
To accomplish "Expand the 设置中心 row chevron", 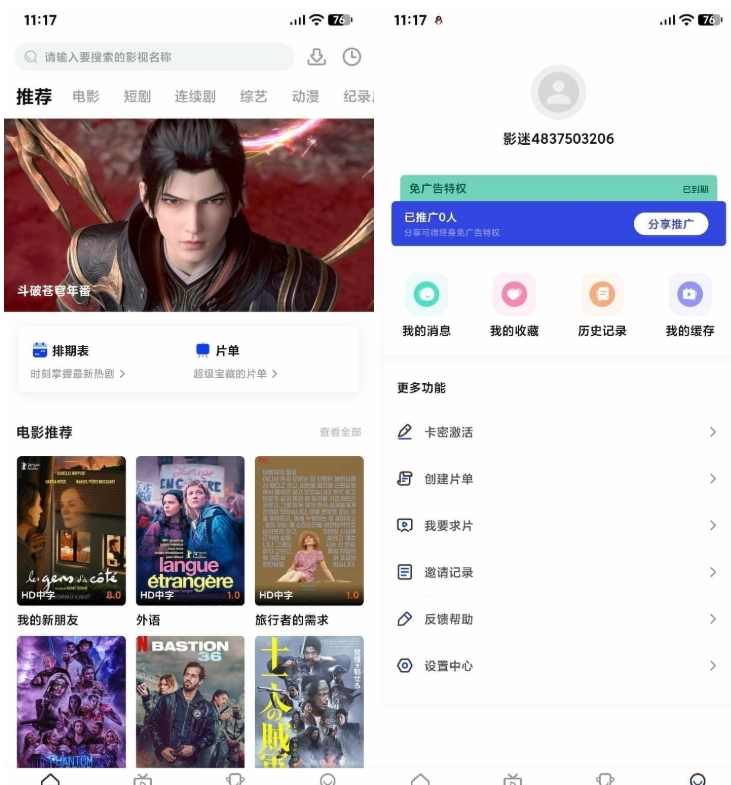I will pyautogui.click(x=714, y=664).
